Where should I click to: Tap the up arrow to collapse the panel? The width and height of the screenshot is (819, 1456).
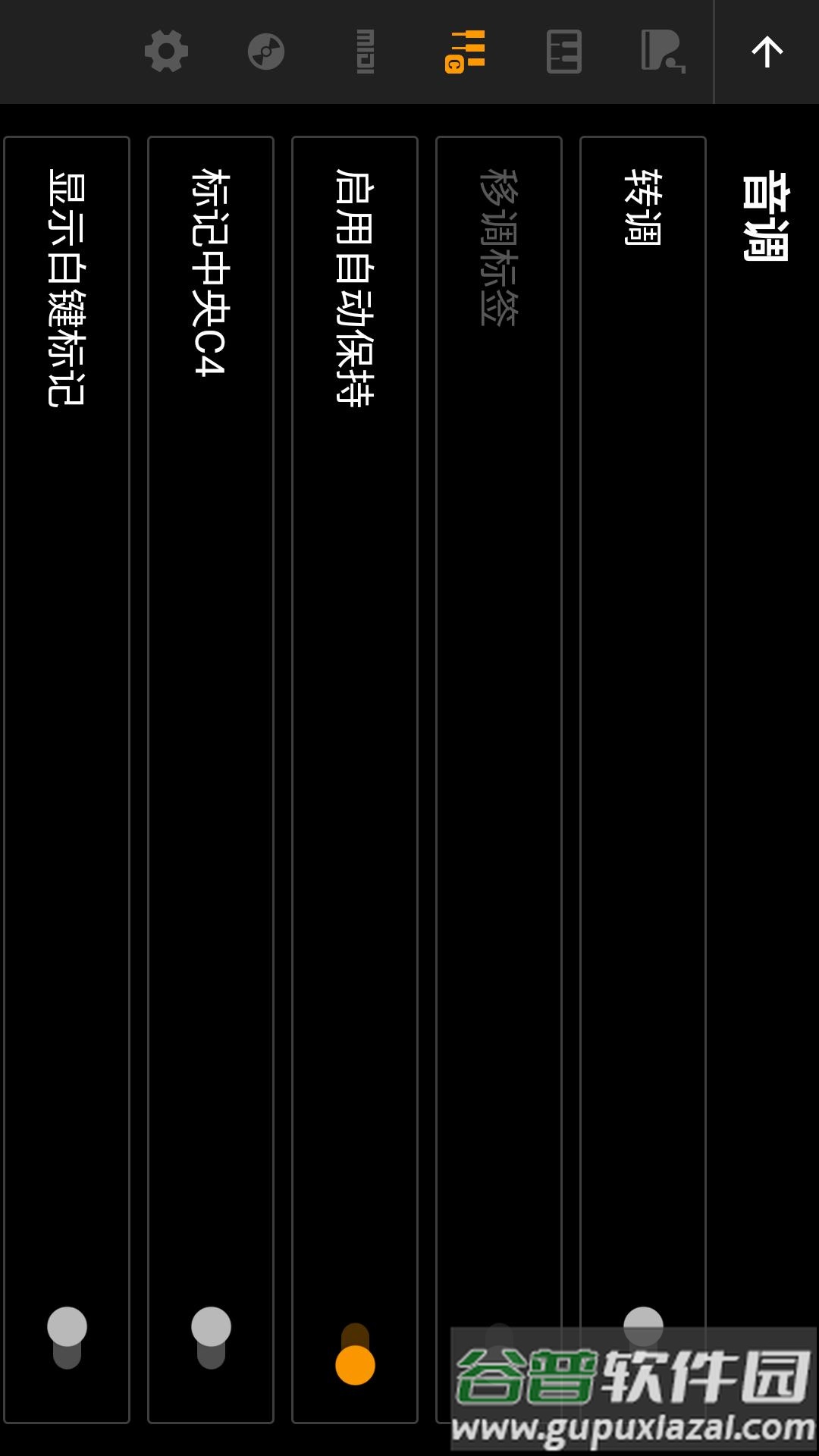coord(767,52)
